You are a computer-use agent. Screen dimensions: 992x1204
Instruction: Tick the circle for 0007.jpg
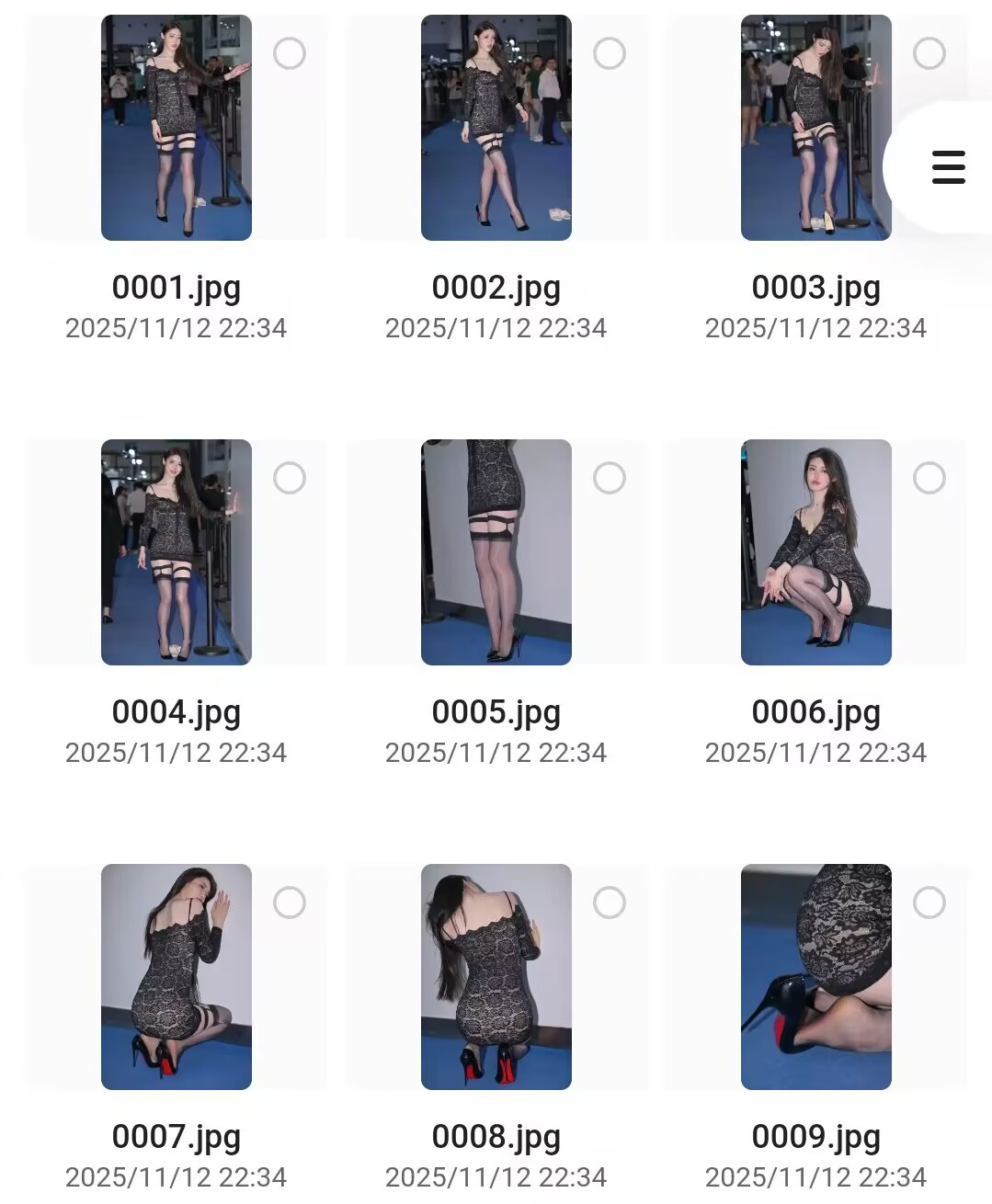(x=290, y=903)
